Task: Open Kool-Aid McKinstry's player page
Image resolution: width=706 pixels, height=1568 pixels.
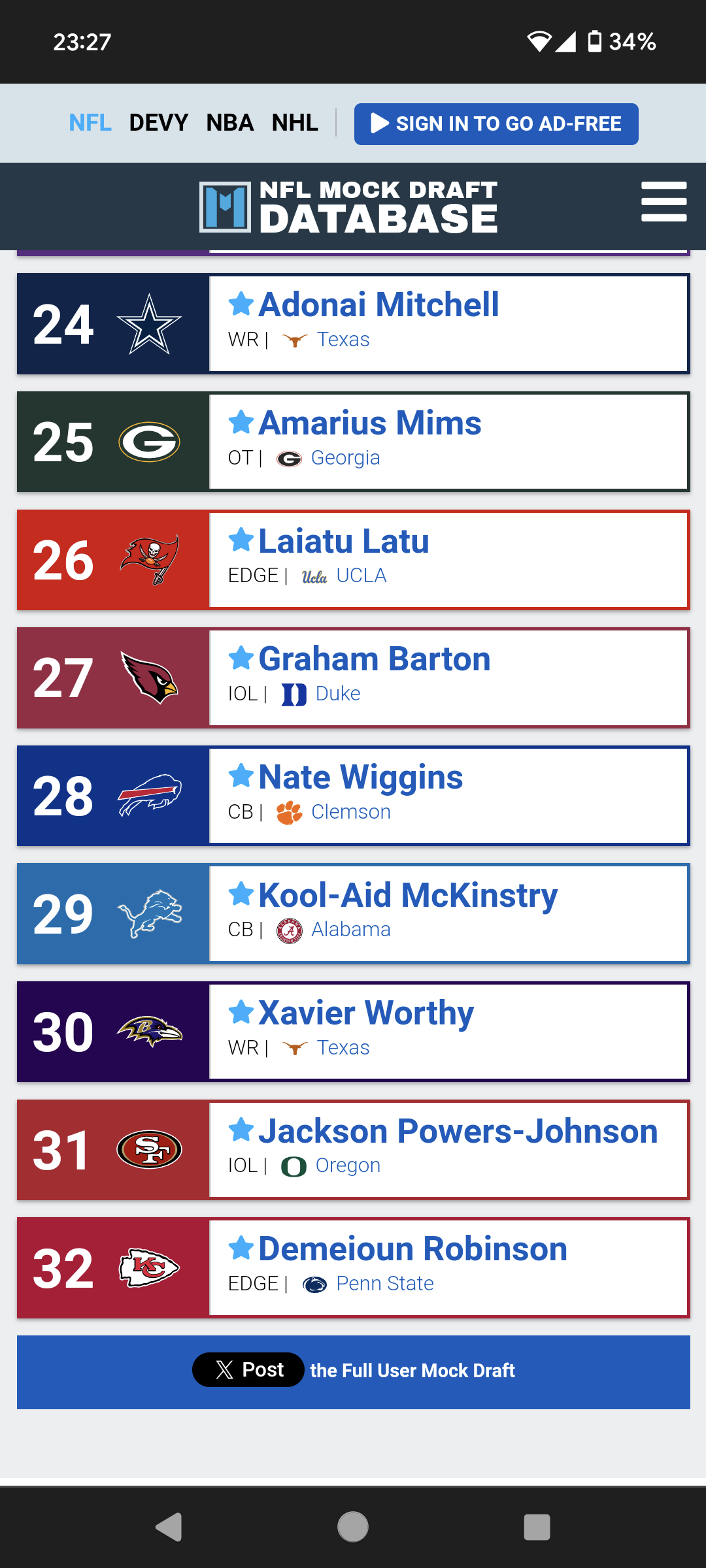Action: [407, 896]
